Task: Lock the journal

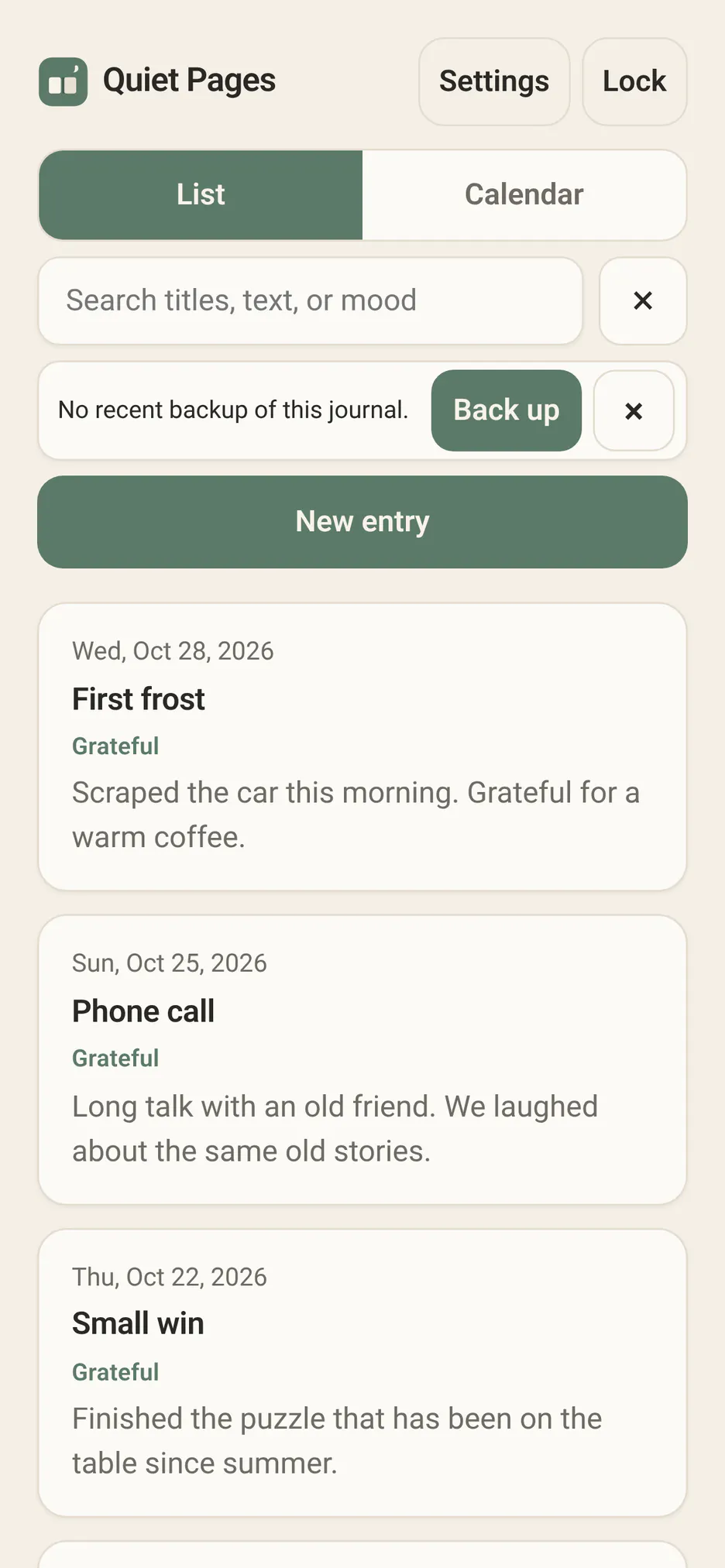Action: click(634, 81)
